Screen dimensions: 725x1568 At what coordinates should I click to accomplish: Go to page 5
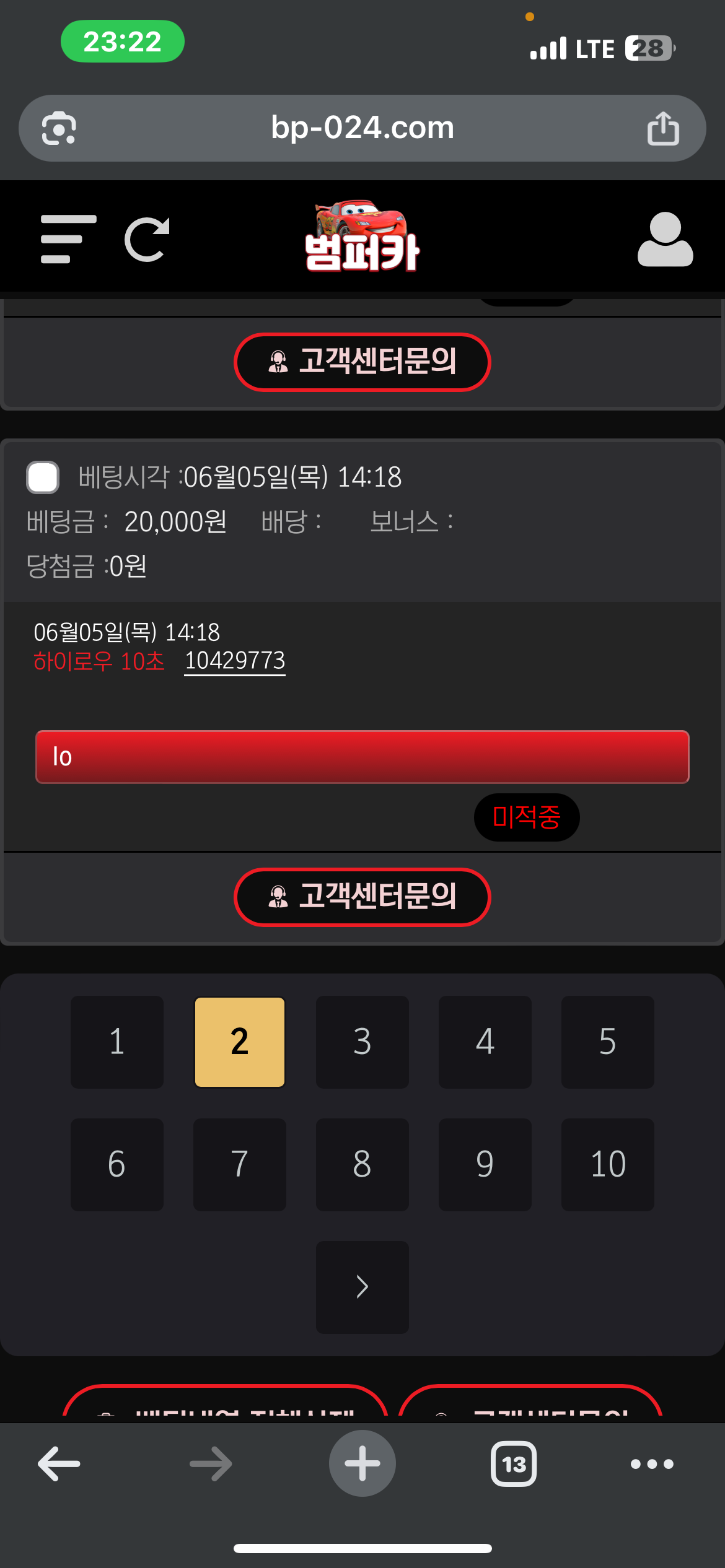click(x=608, y=1042)
